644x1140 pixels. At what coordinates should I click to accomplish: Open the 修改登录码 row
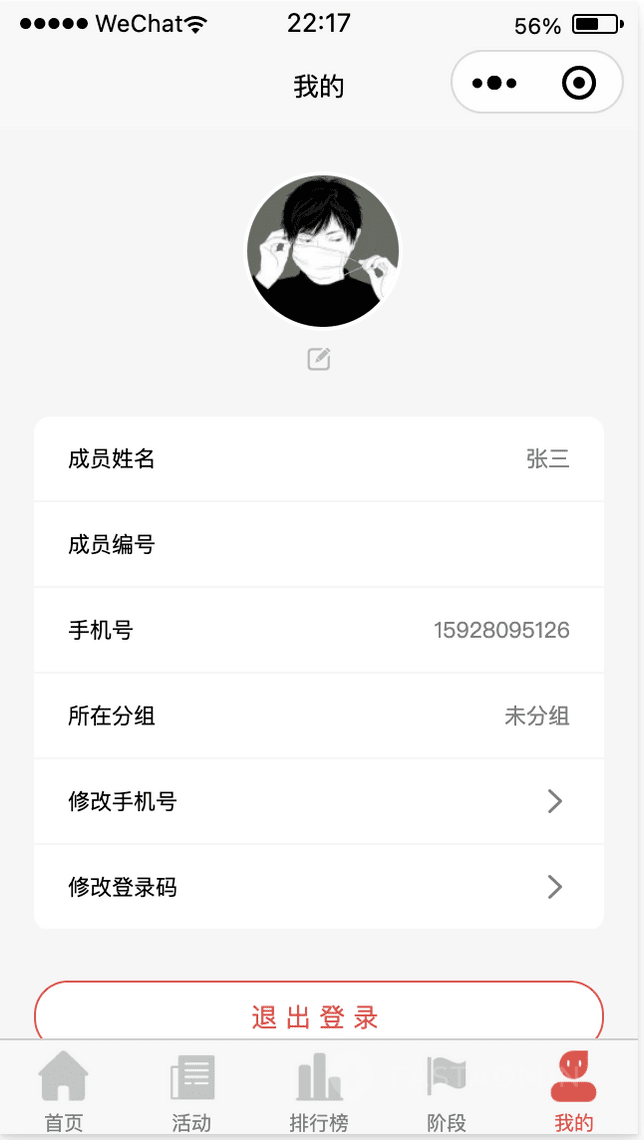point(319,887)
